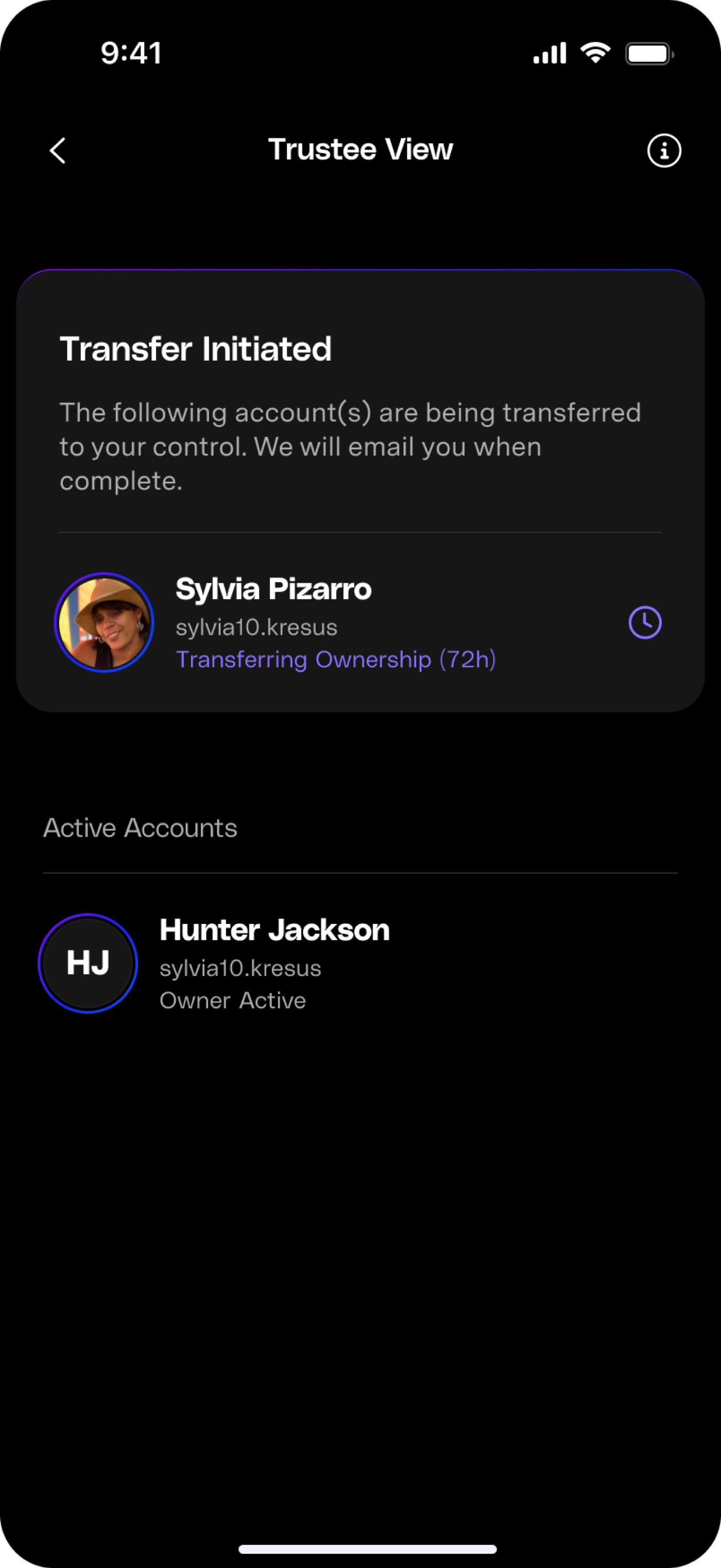
Task: Tap Sylvia Pizarro's profile photo
Action: coord(104,622)
